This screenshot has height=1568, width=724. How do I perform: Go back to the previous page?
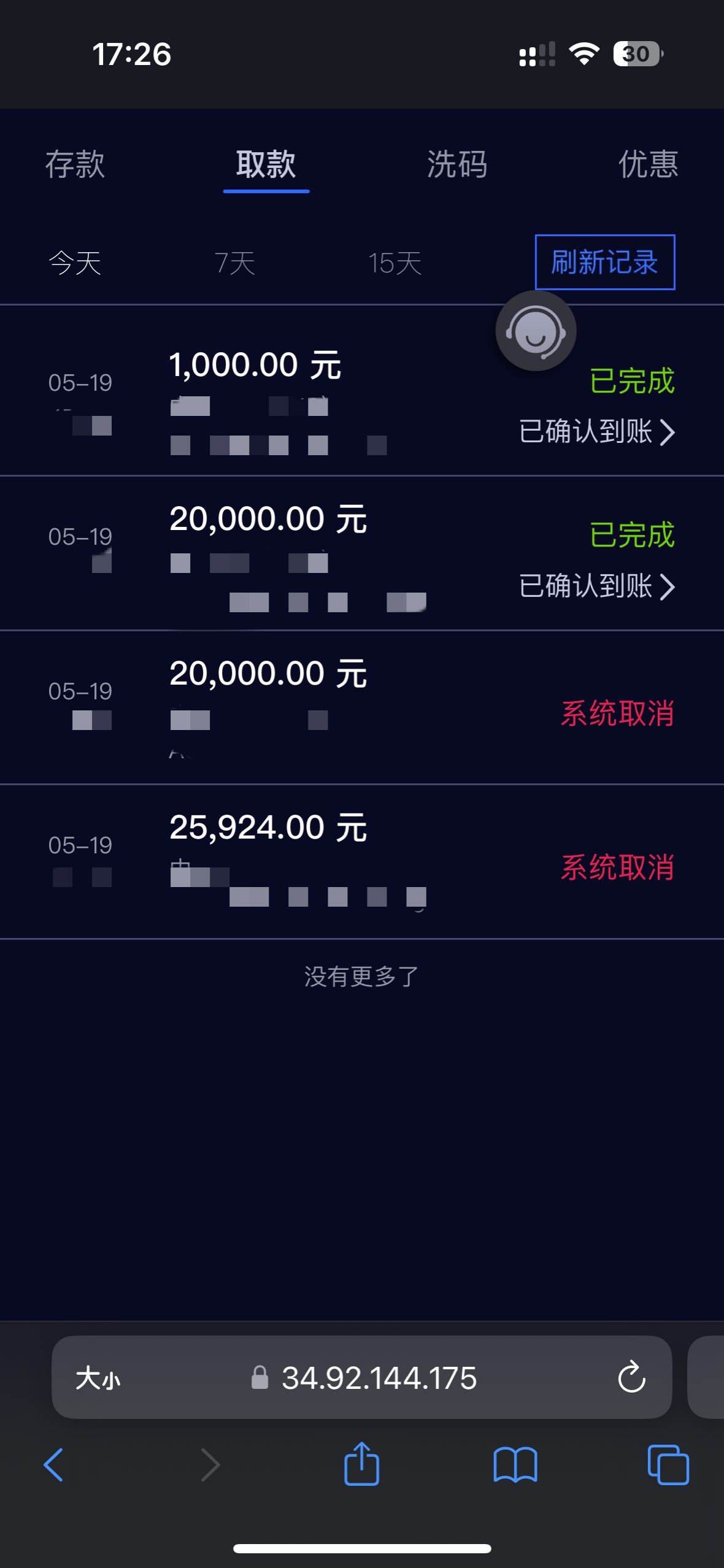[54, 1465]
